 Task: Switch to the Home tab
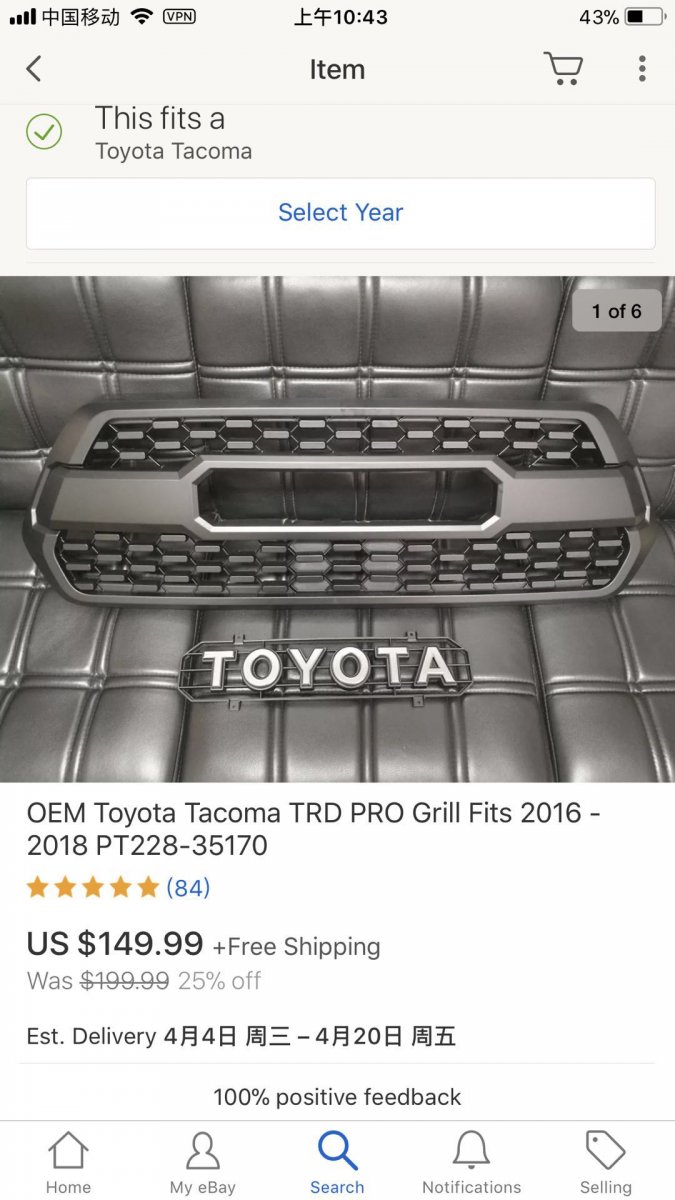click(68, 1162)
